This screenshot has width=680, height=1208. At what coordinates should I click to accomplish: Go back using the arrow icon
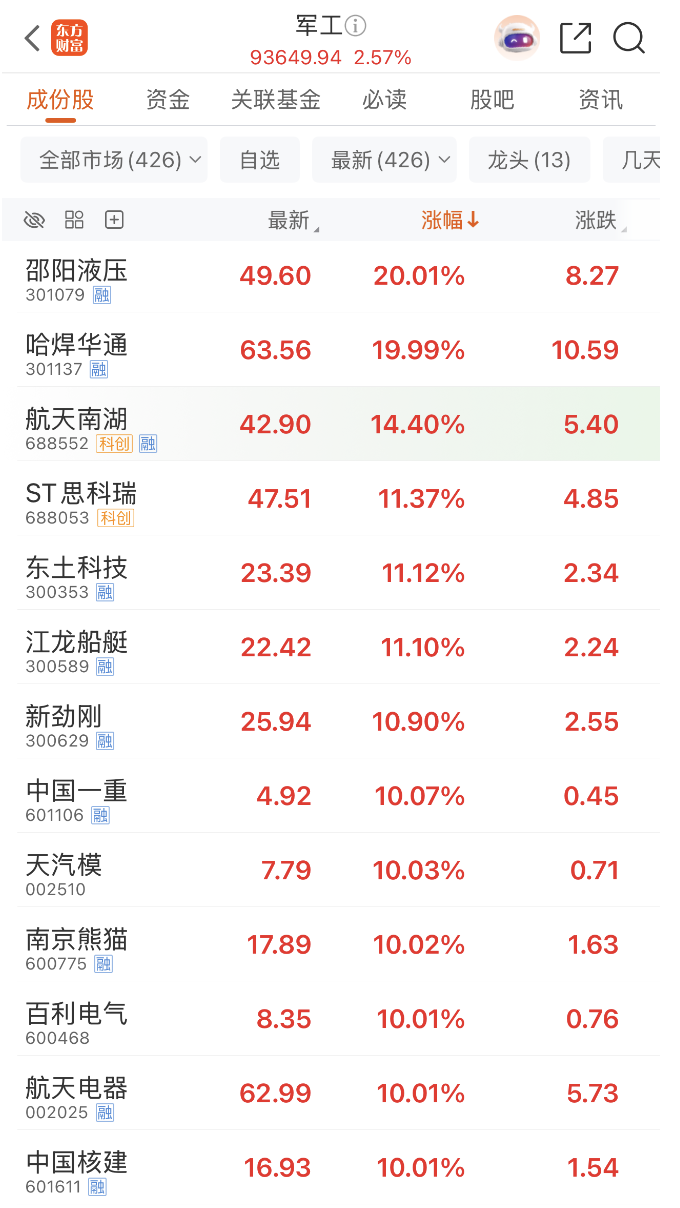click(32, 39)
